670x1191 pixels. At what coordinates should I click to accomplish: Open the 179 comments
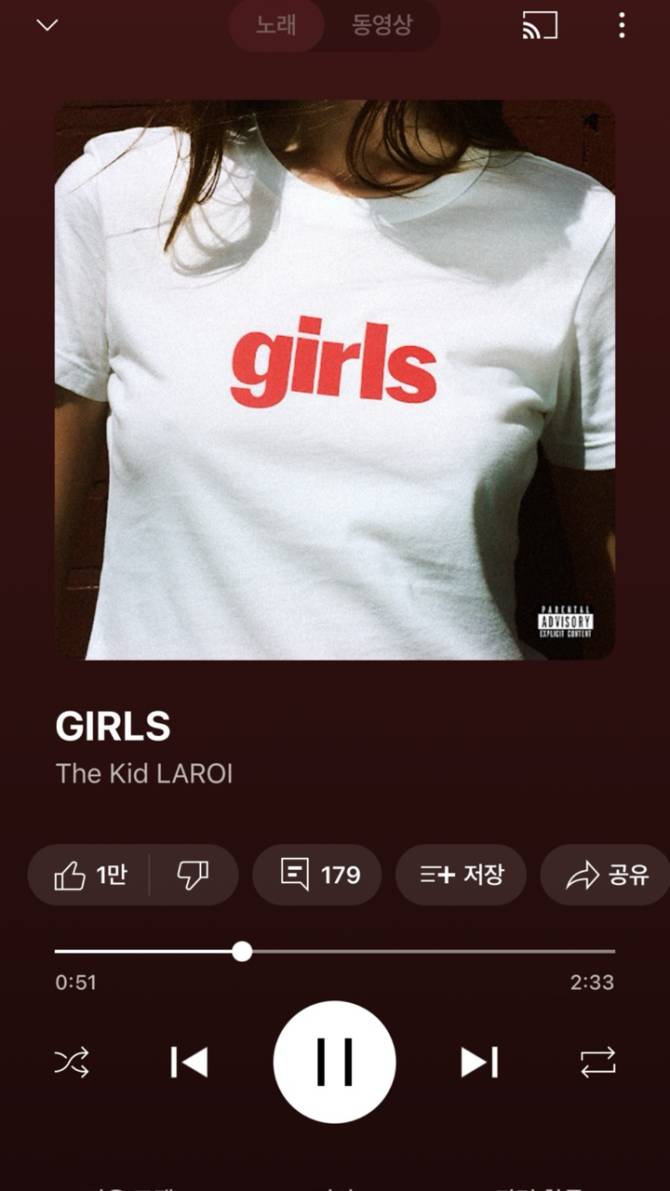pyautogui.click(x=317, y=875)
